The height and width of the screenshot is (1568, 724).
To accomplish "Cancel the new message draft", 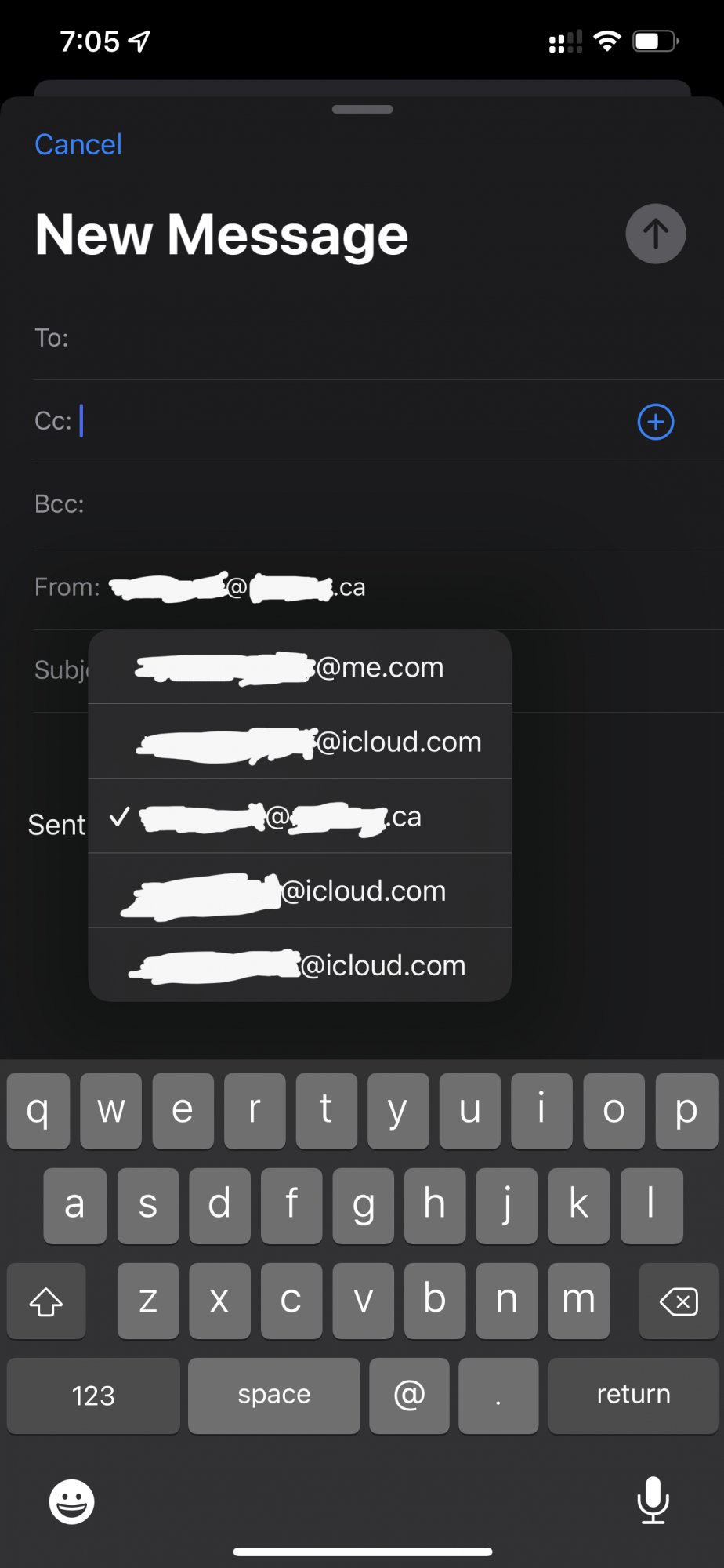I will coord(78,145).
